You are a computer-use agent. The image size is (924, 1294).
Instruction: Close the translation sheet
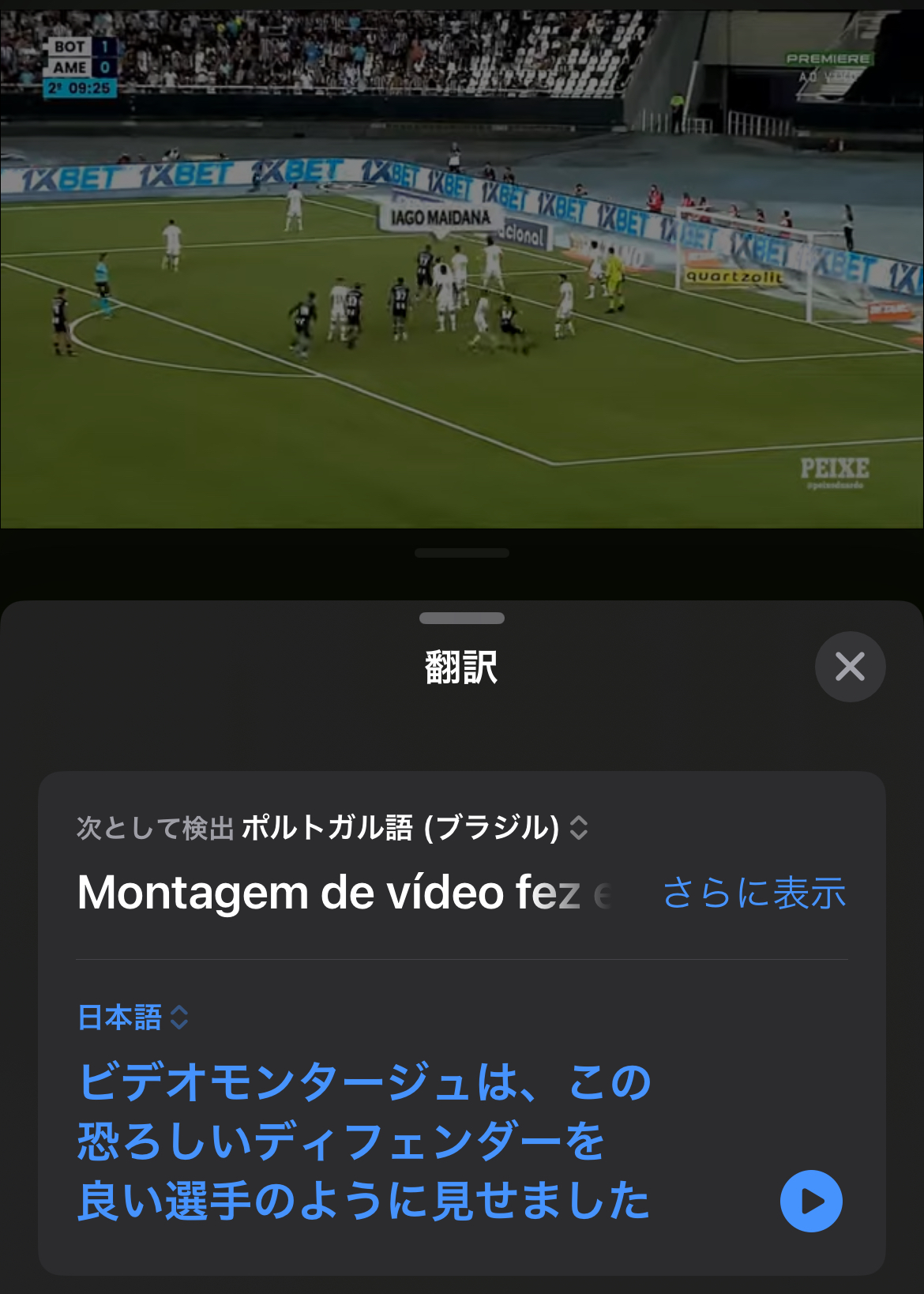pyautogui.click(x=850, y=667)
